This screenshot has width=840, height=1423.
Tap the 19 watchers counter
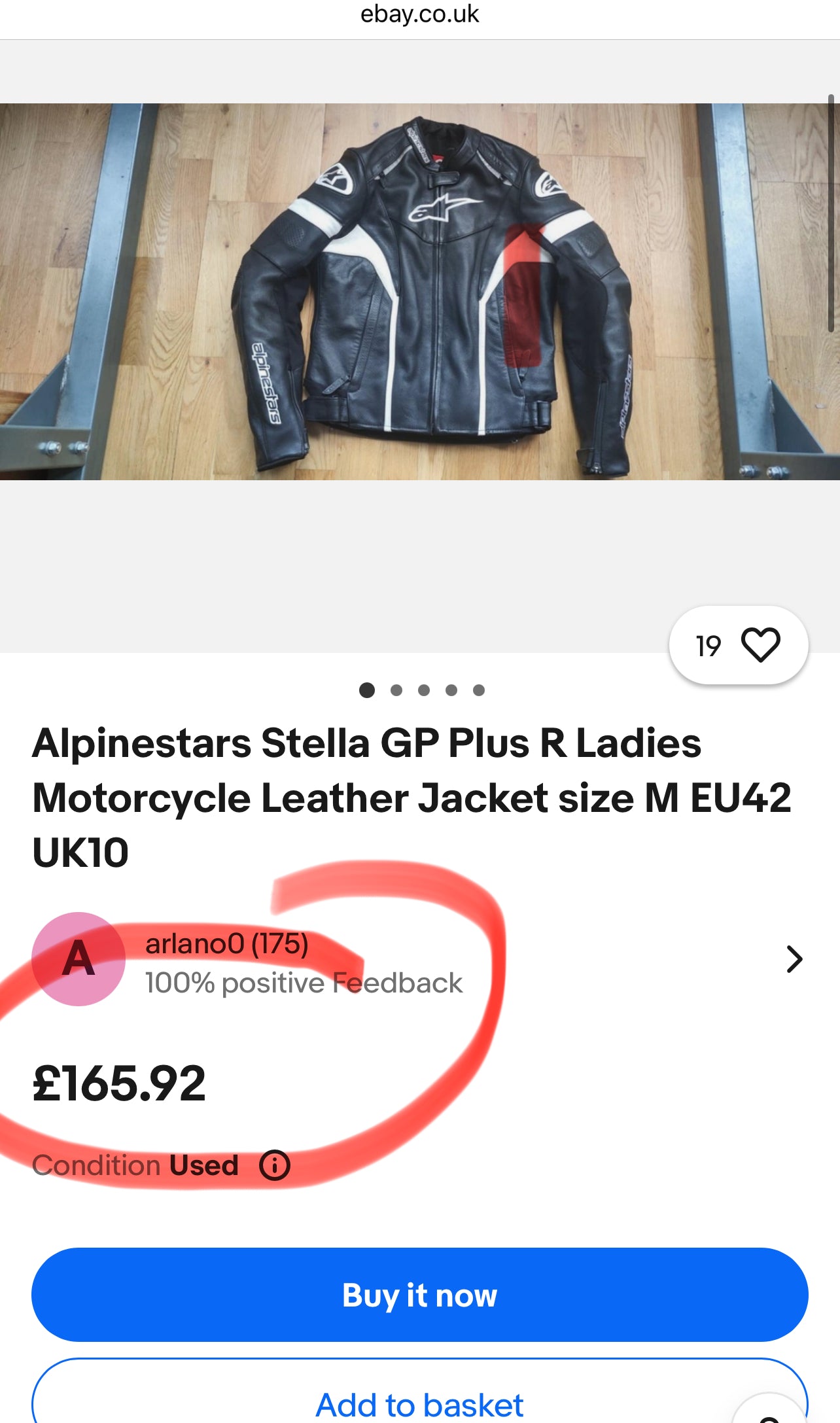(x=707, y=646)
